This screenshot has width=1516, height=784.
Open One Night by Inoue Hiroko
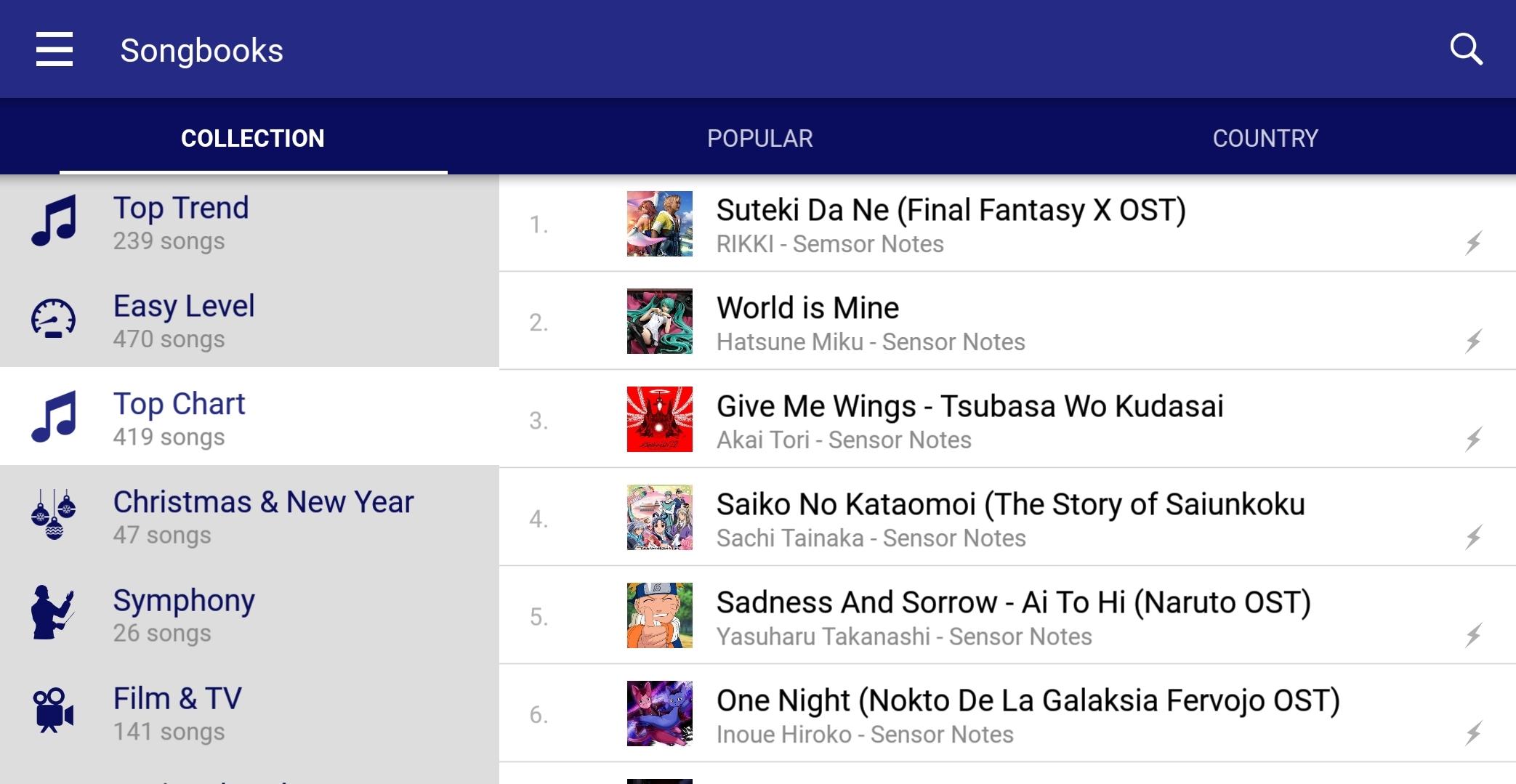(x=1028, y=715)
